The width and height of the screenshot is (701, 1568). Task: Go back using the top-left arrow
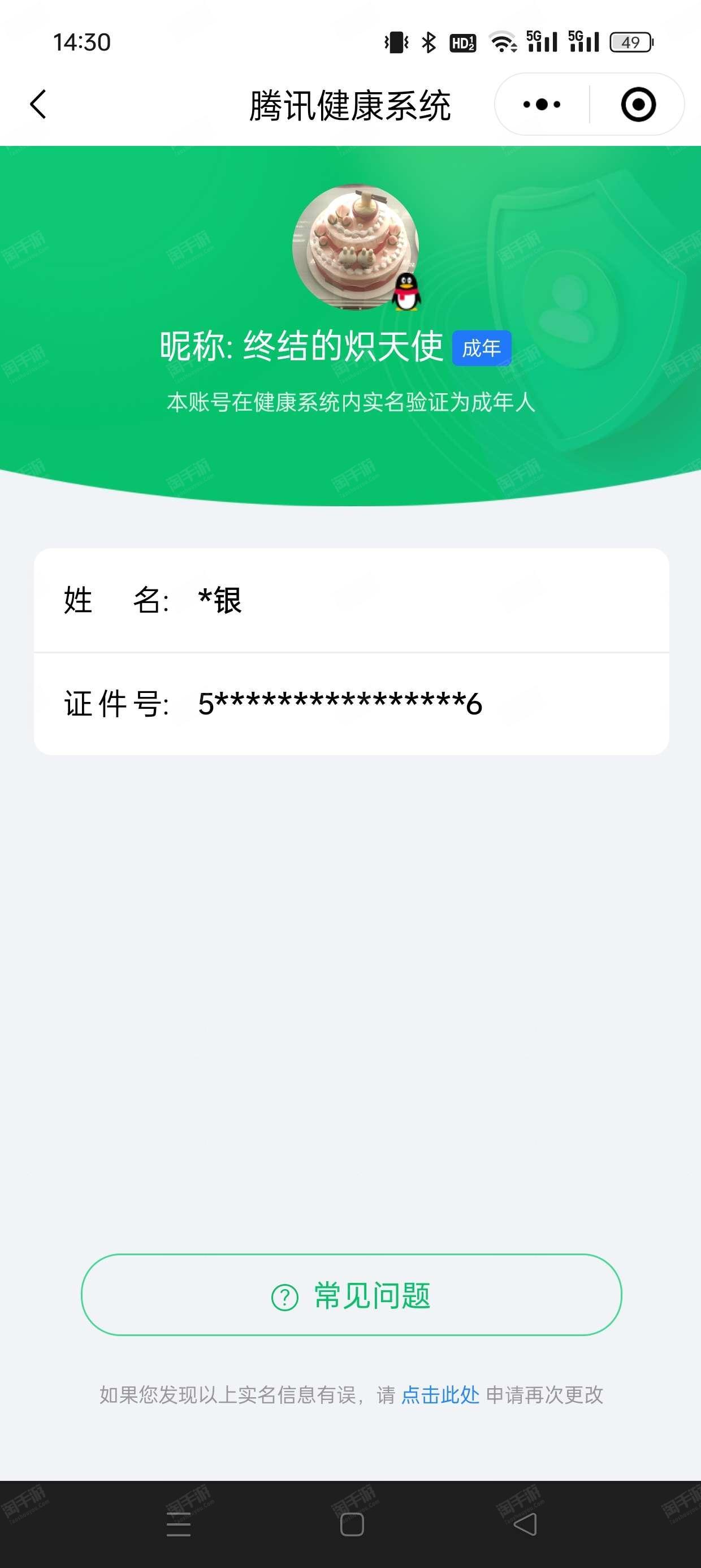coord(38,104)
